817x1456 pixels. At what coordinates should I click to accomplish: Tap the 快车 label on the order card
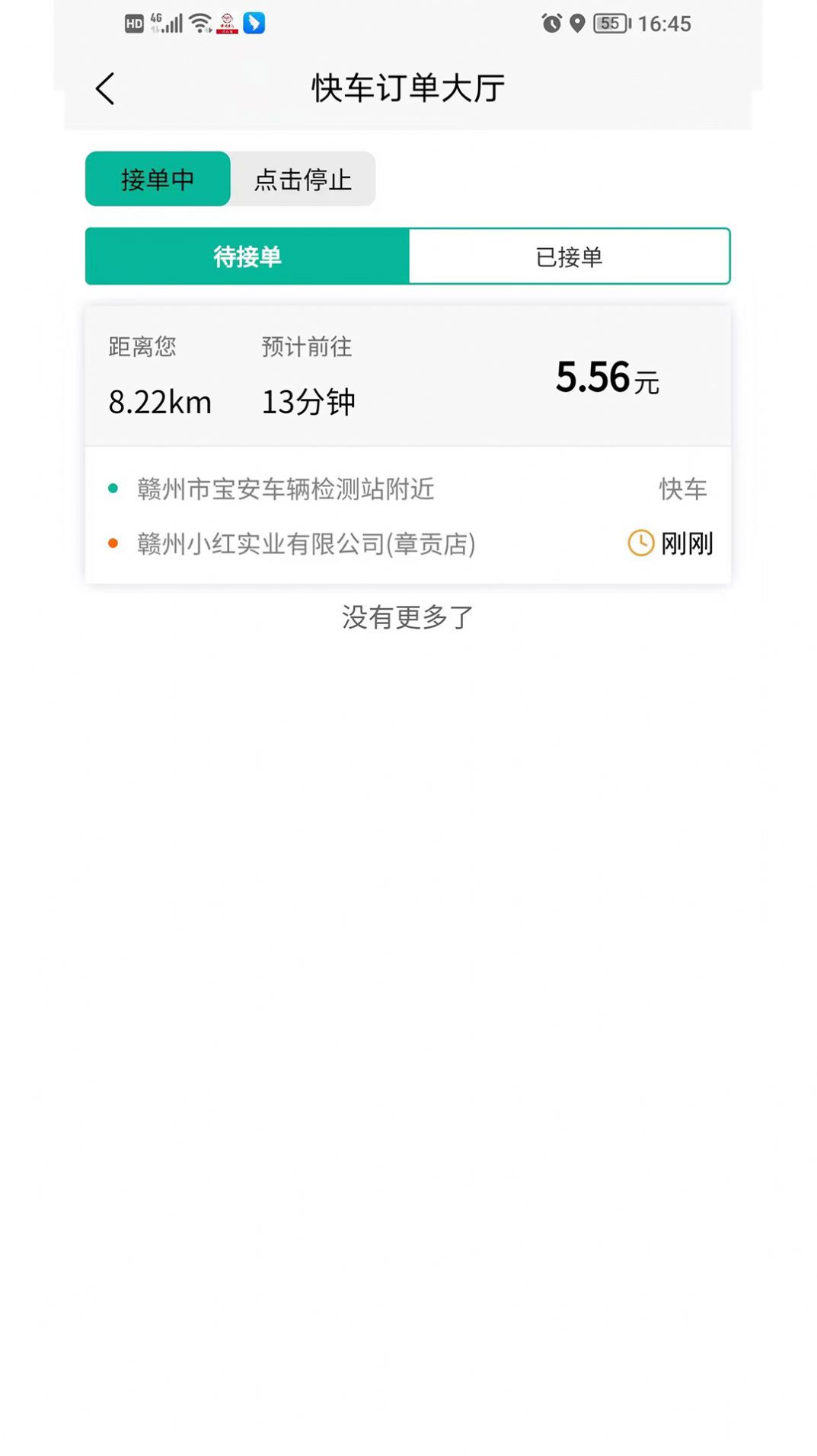(x=681, y=488)
